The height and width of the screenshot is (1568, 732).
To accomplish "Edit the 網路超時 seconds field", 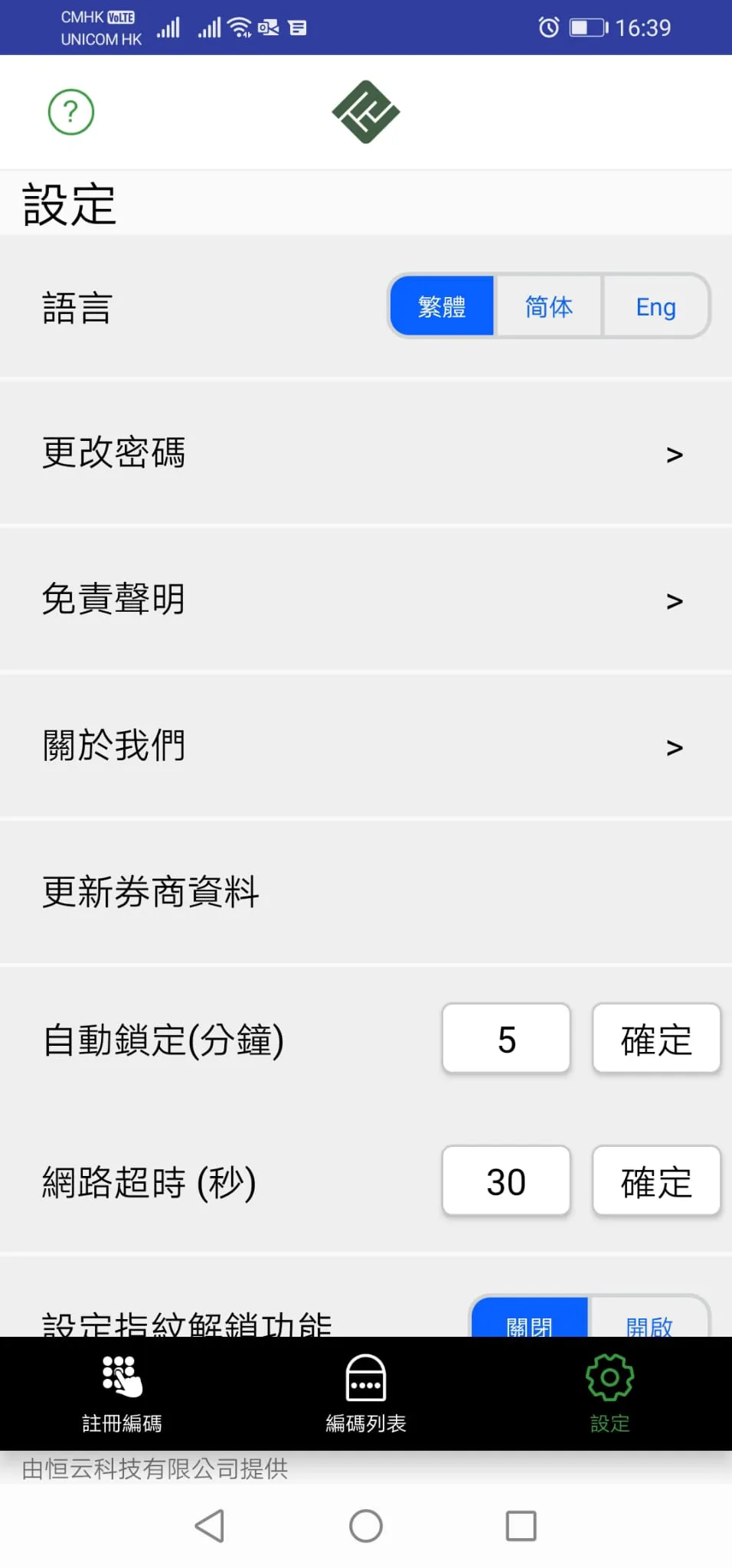I will pos(506,1181).
